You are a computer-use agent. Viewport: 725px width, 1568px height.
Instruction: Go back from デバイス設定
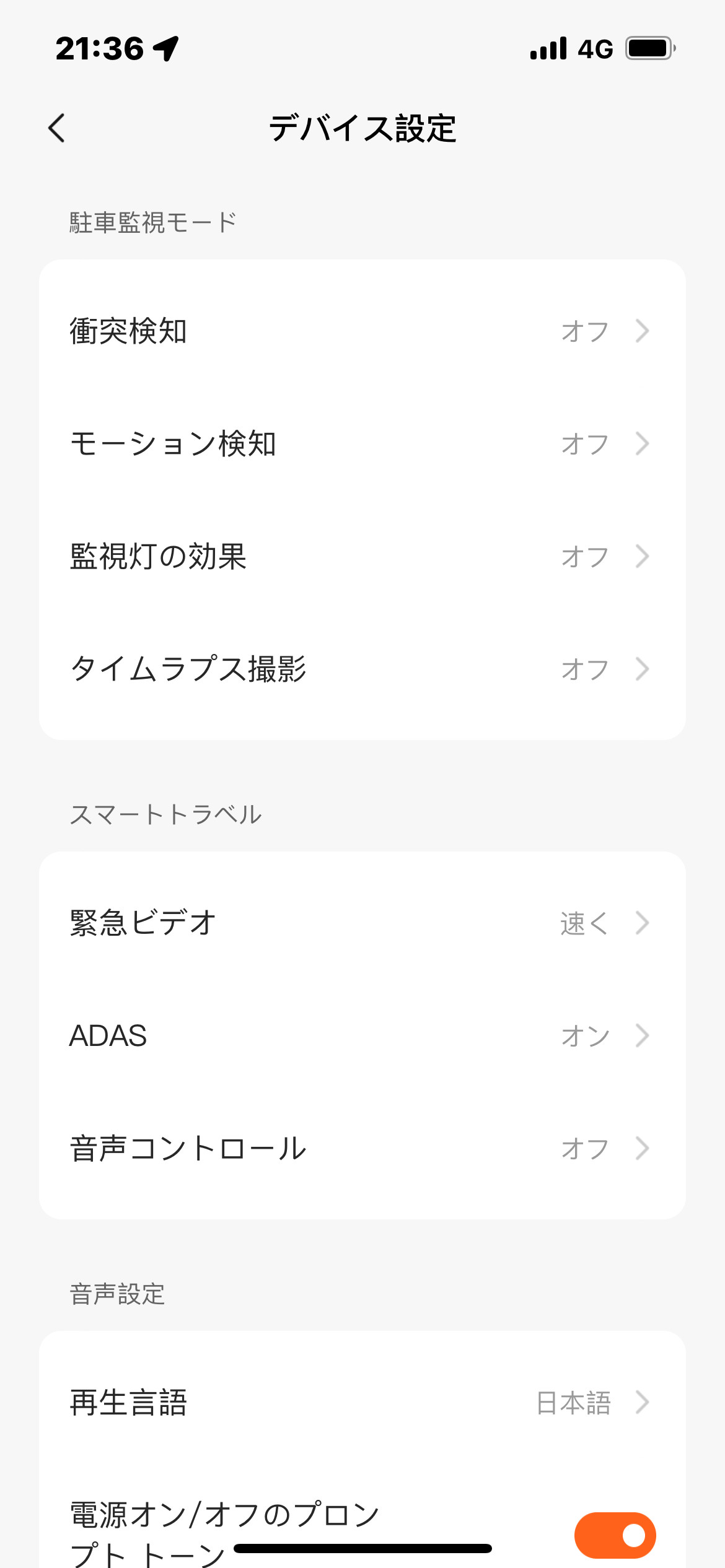pos(57,128)
